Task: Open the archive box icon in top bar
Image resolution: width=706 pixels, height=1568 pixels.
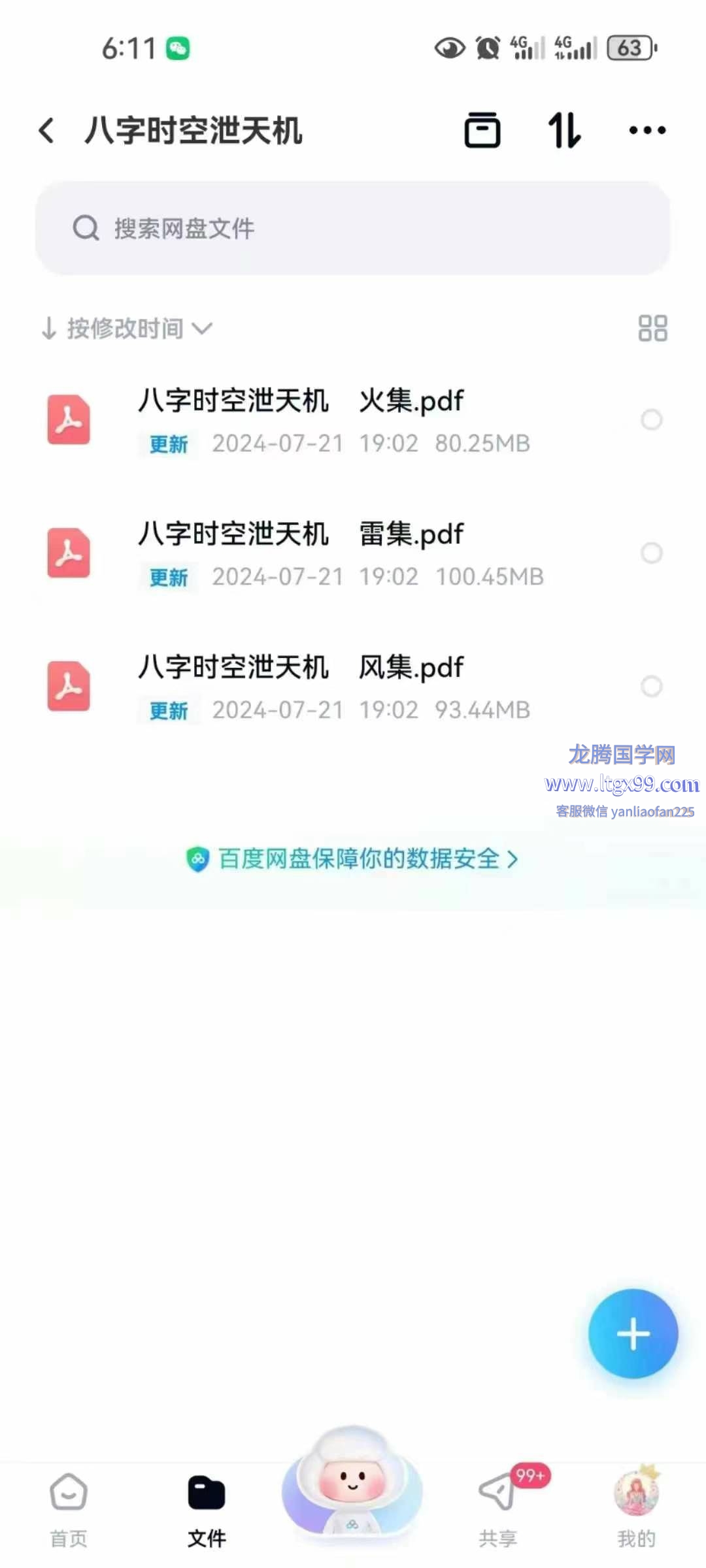Action: (x=482, y=130)
